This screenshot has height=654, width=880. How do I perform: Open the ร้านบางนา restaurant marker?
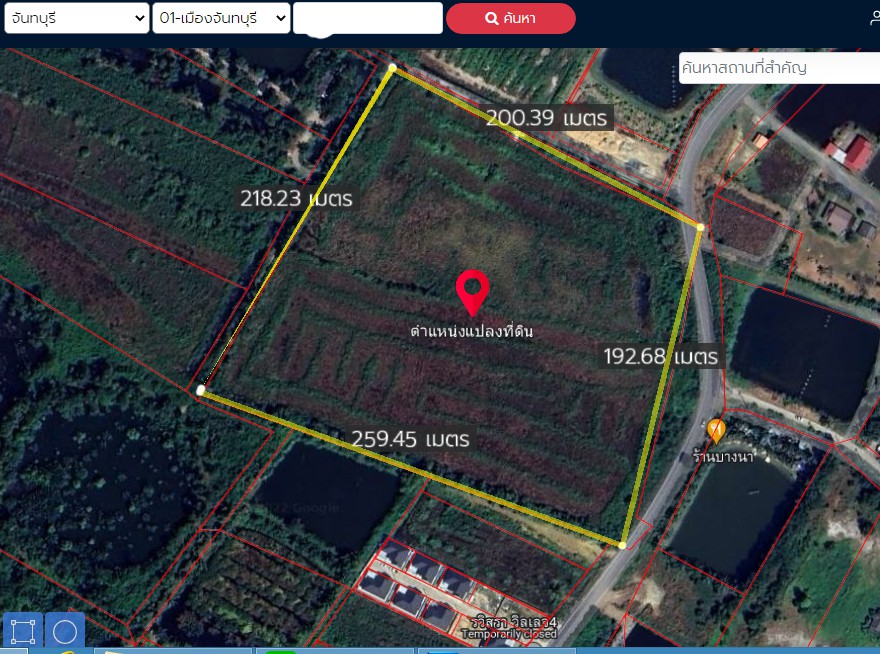pos(715,431)
